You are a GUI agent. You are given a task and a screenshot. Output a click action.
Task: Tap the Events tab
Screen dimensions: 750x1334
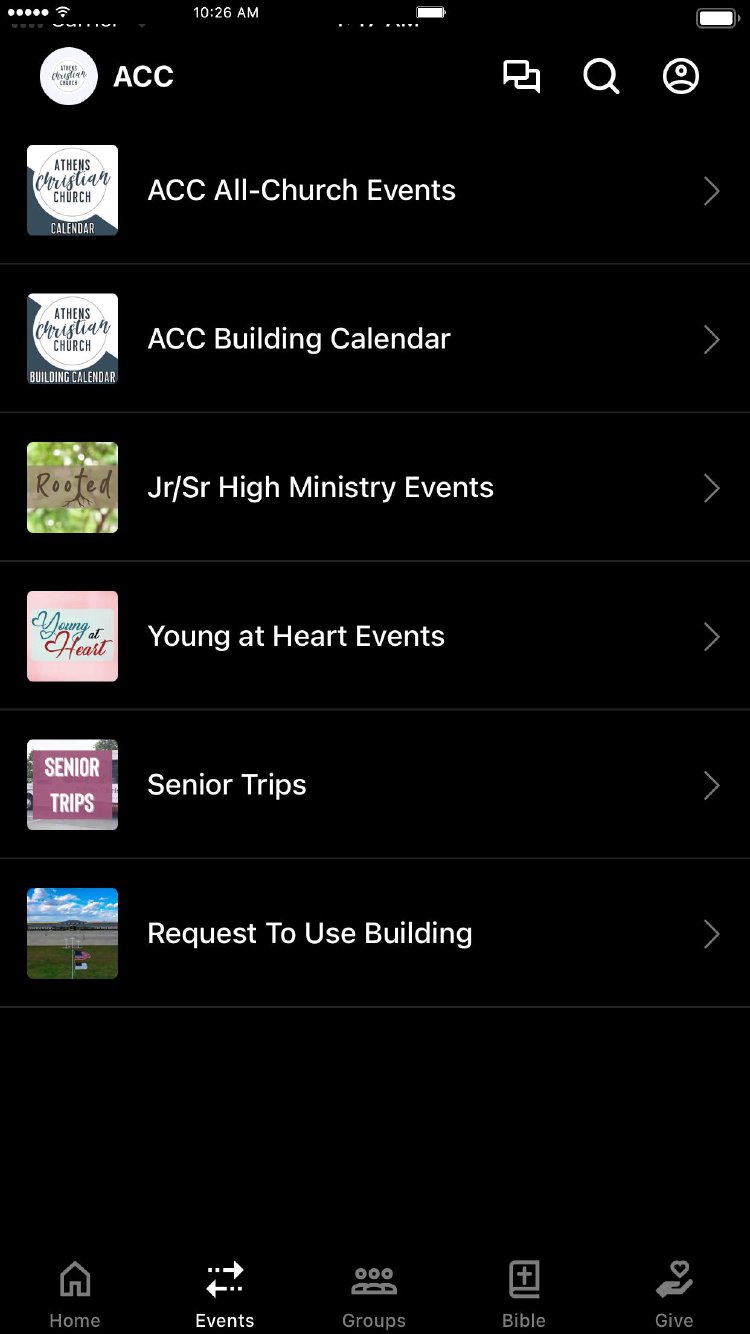[225, 1294]
